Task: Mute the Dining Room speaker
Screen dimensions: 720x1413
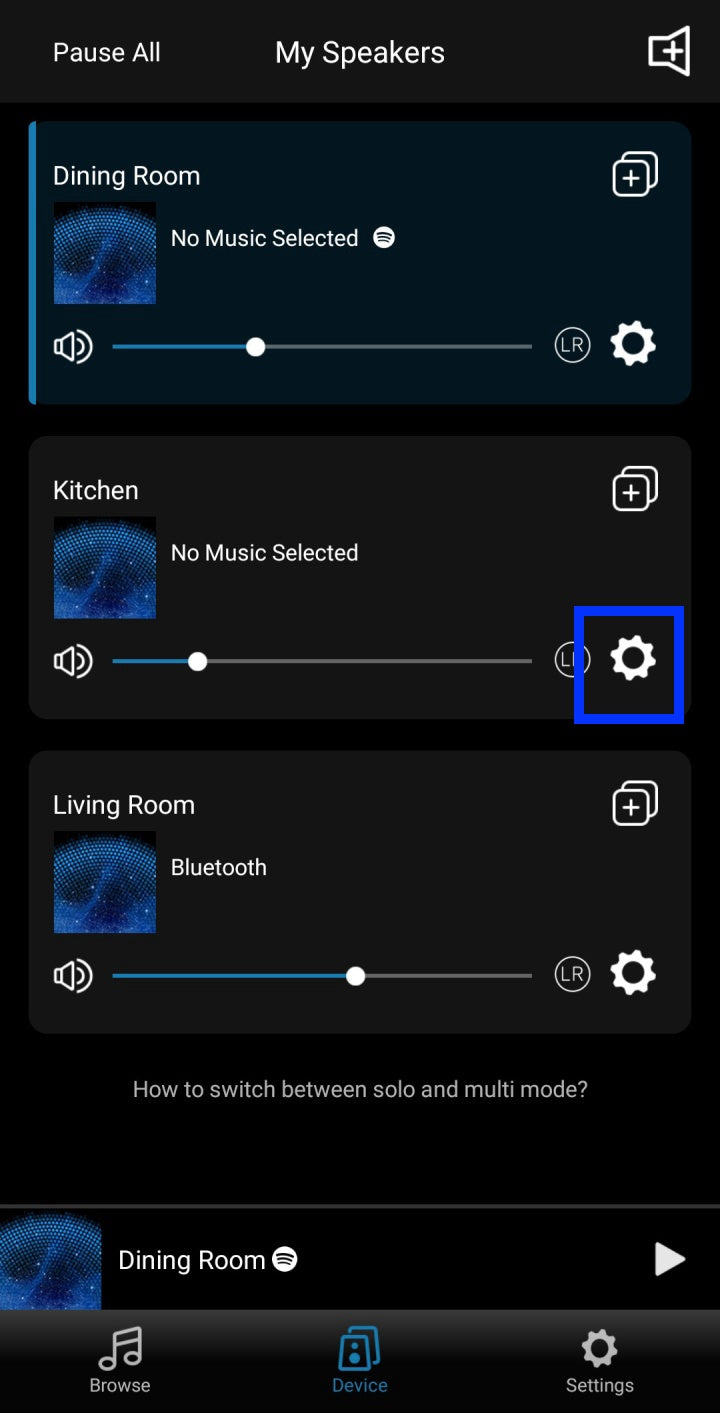Action: [x=73, y=347]
